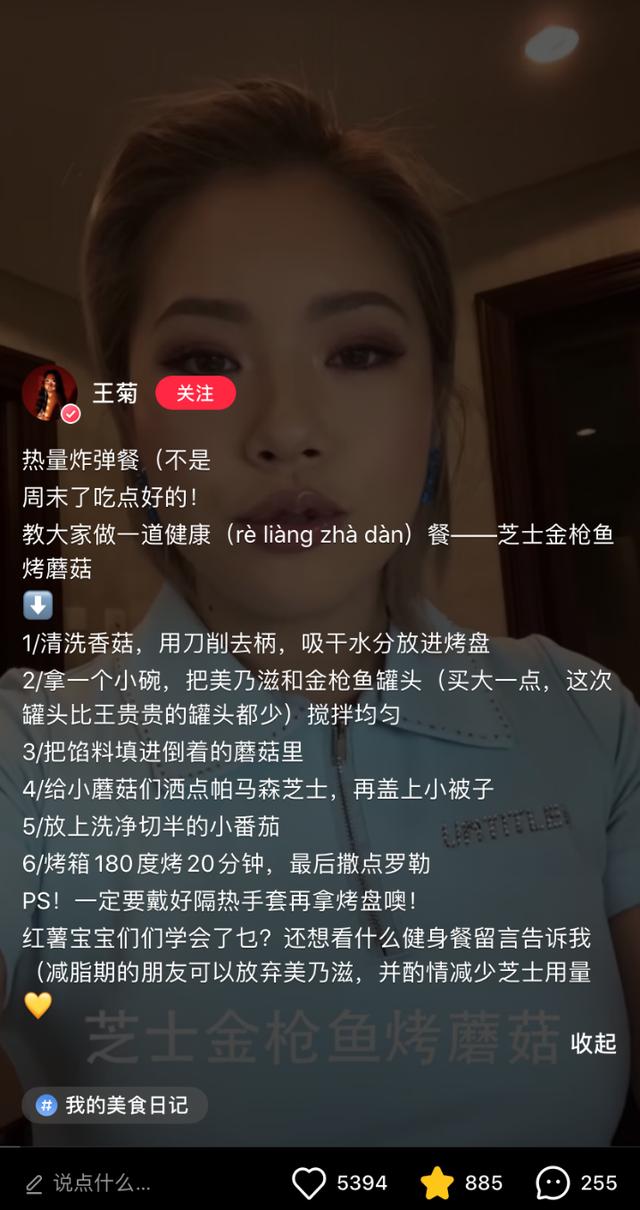Open the 我的美食日记 hashtag topic

[x=114, y=1105]
